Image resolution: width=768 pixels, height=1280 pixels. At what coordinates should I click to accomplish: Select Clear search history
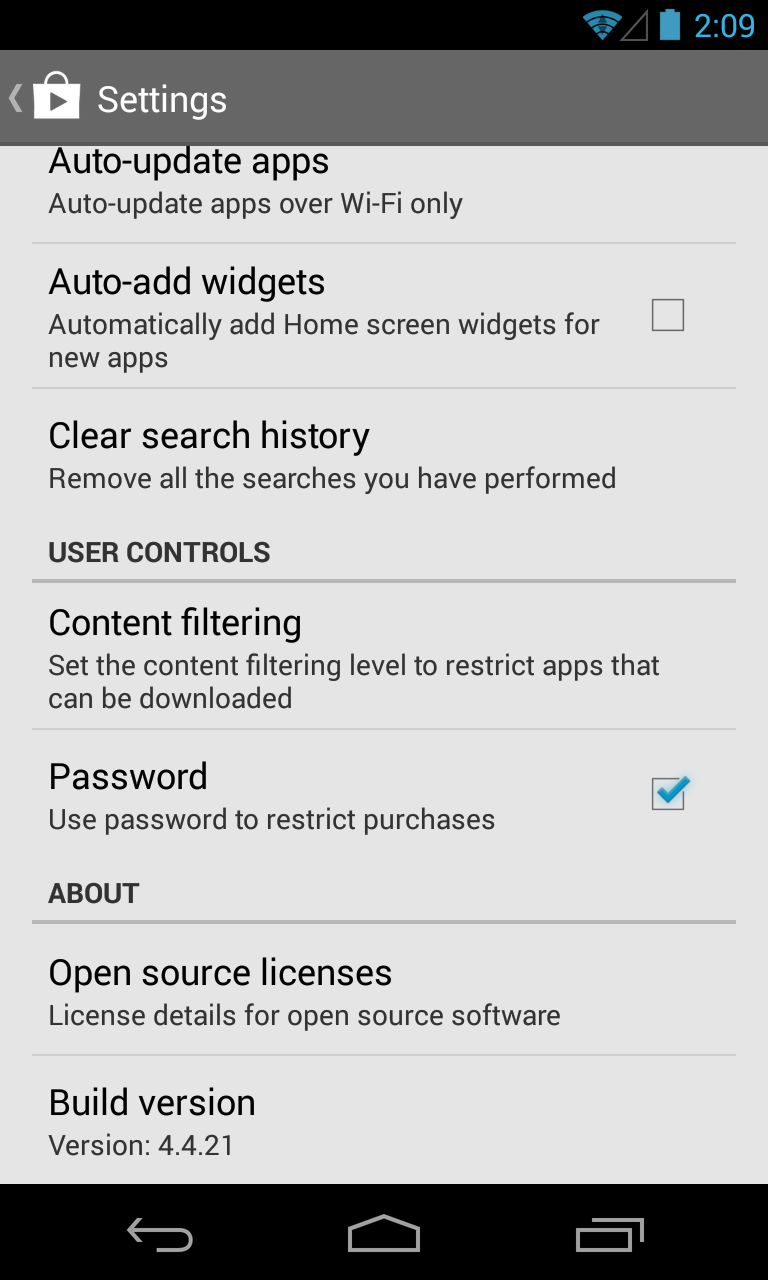[x=384, y=456]
